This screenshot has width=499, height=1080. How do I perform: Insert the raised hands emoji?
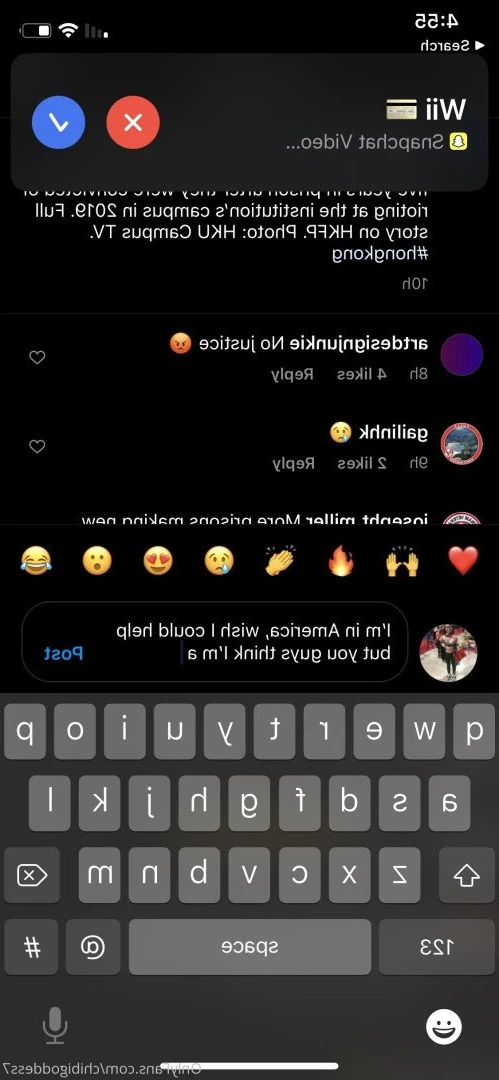coord(402,561)
